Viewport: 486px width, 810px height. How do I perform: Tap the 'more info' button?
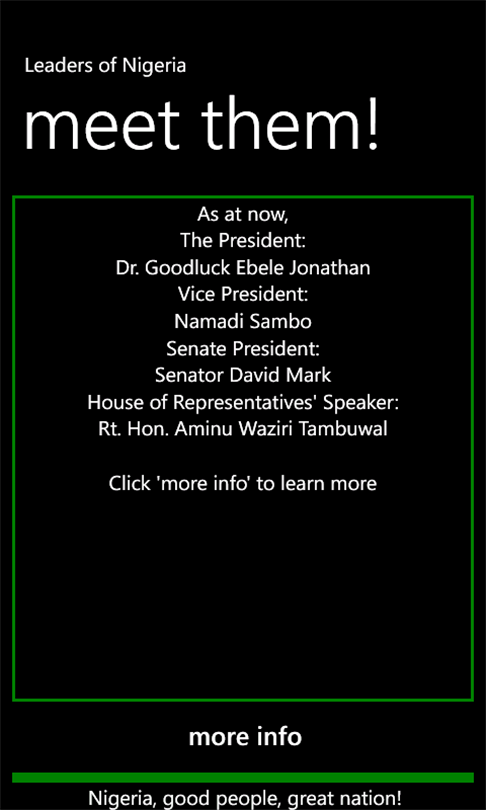click(x=245, y=736)
